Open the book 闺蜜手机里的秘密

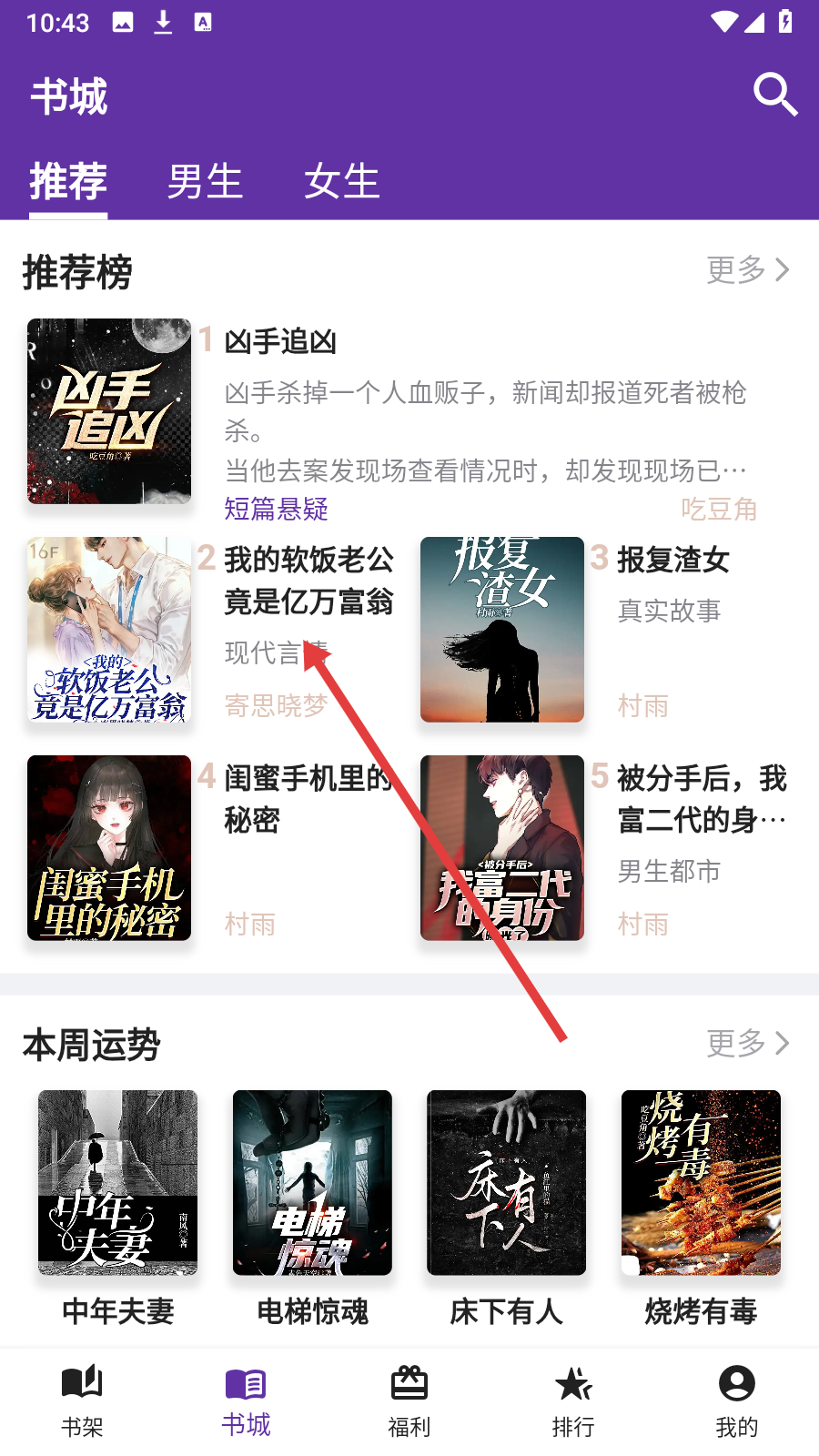click(109, 848)
